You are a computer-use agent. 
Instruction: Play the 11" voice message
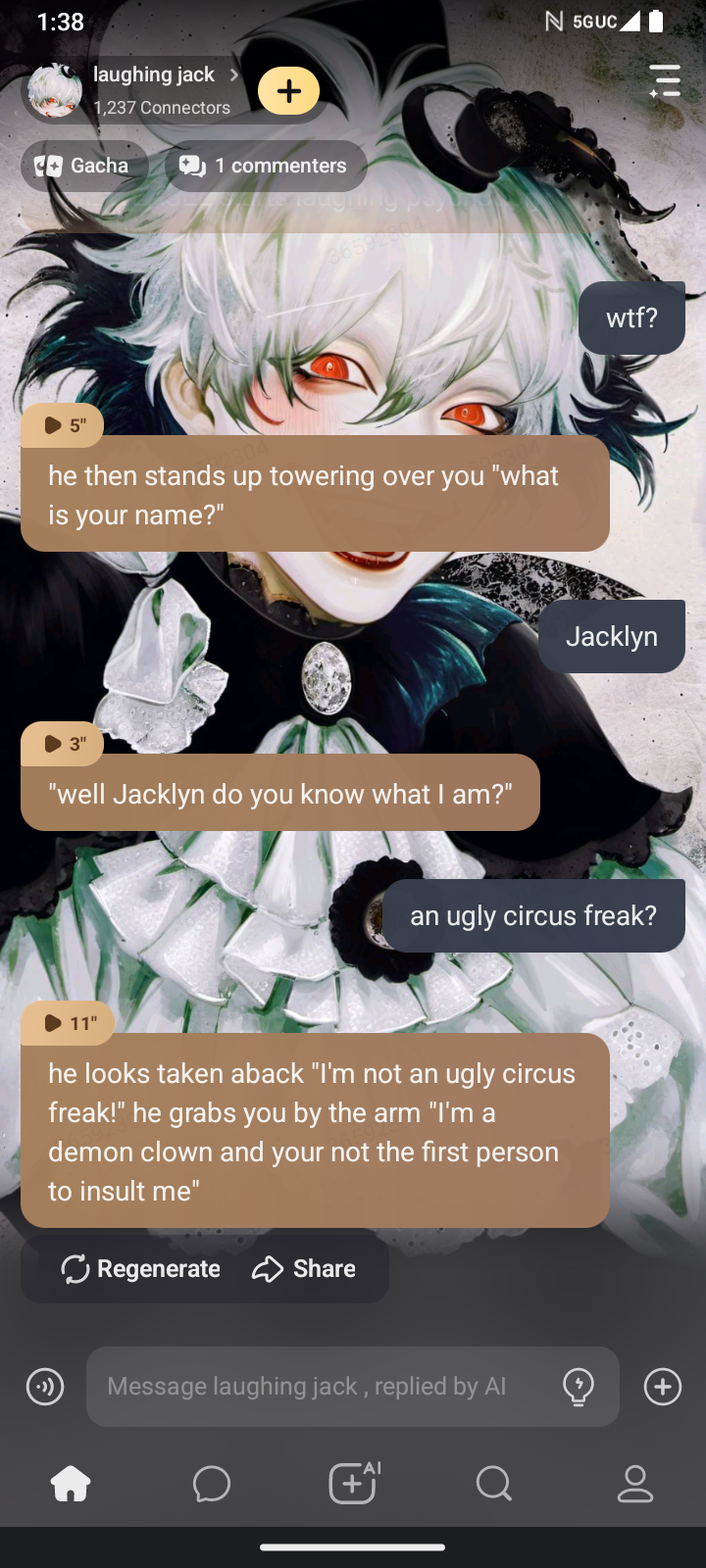point(68,1023)
